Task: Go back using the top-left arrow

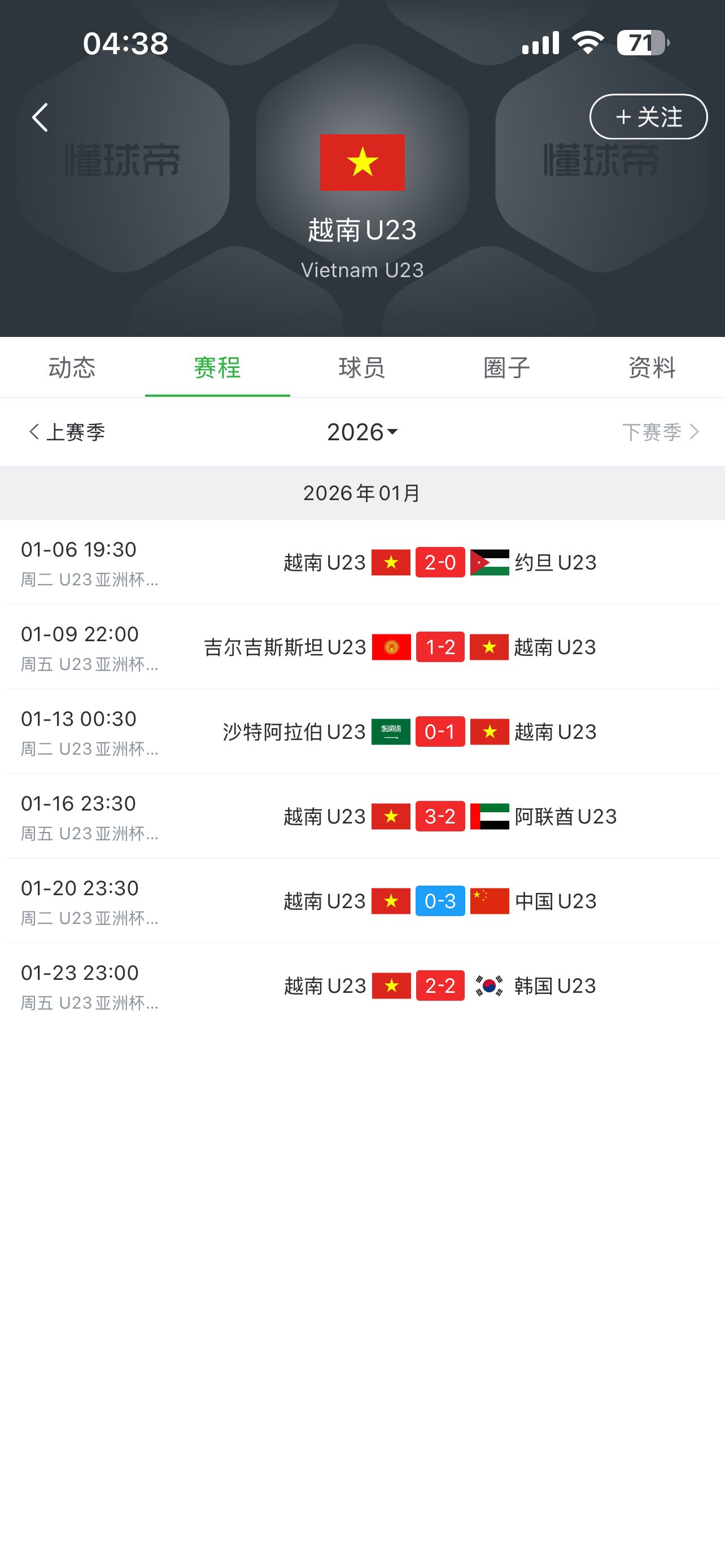Action: [40, 117]
